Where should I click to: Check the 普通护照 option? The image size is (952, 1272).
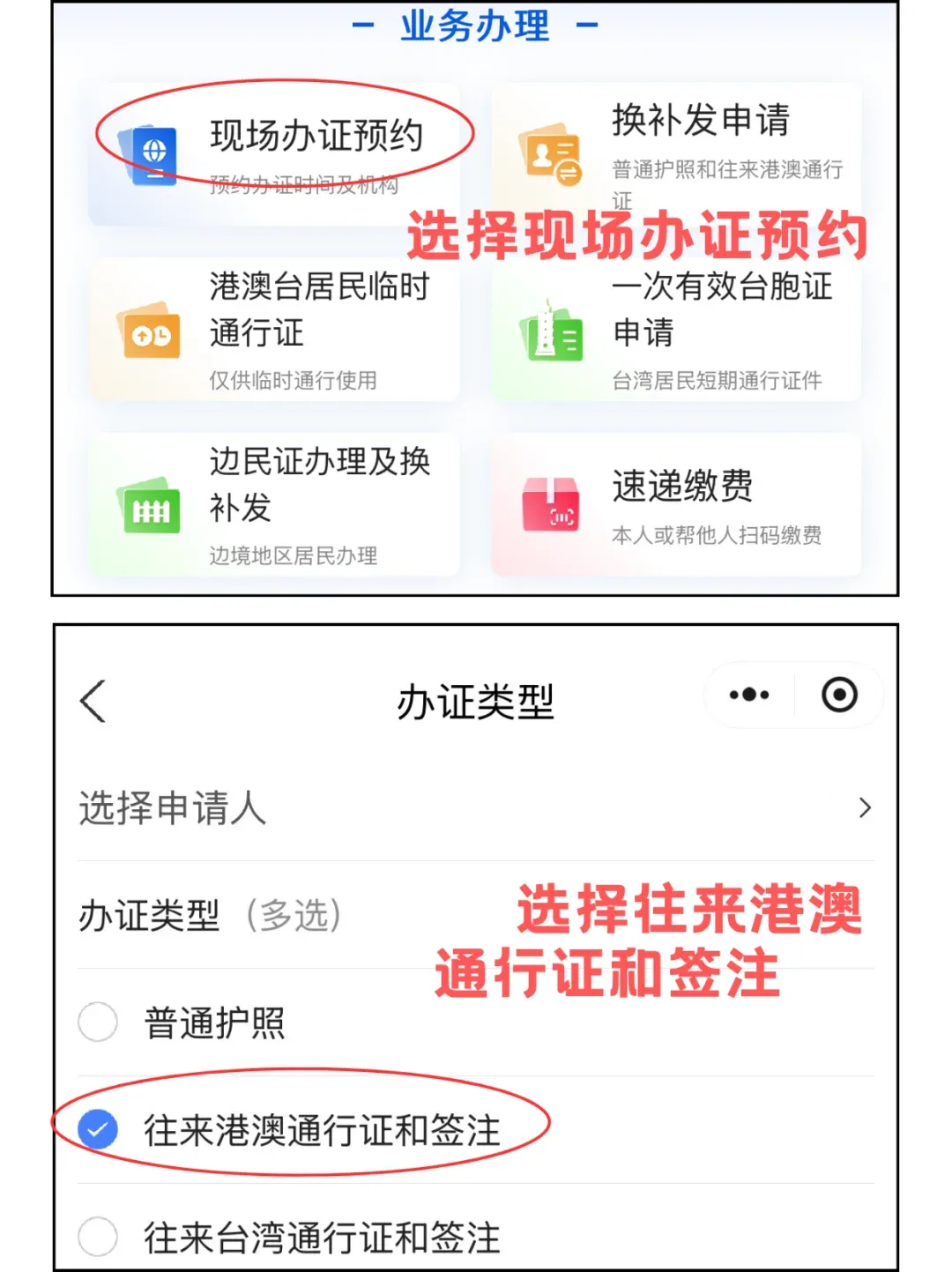pos(98,1023)
